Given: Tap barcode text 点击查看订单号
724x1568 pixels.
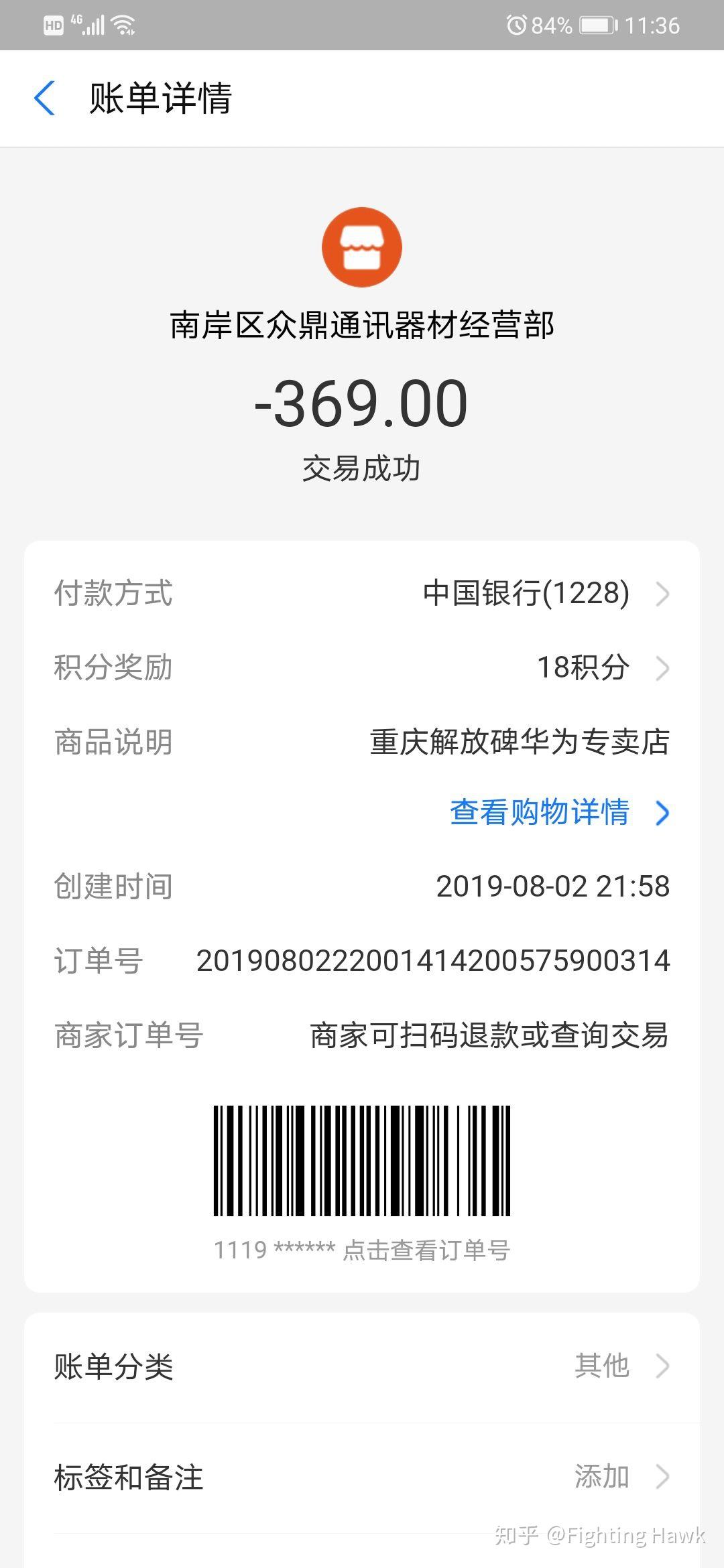Looking at the screenshot, I should pos(426,1250).
